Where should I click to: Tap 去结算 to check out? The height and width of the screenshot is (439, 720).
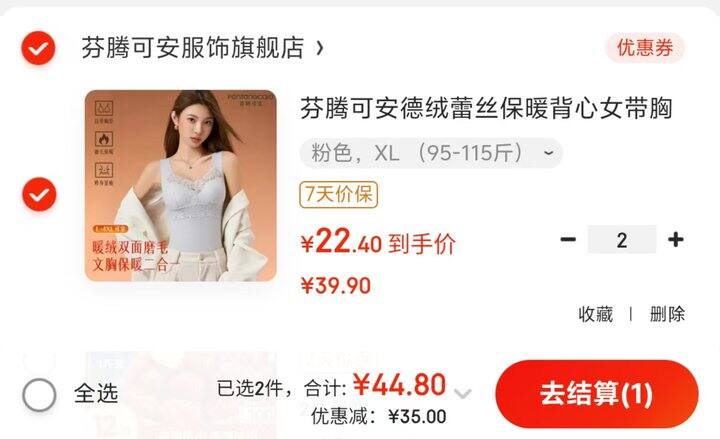596,394
